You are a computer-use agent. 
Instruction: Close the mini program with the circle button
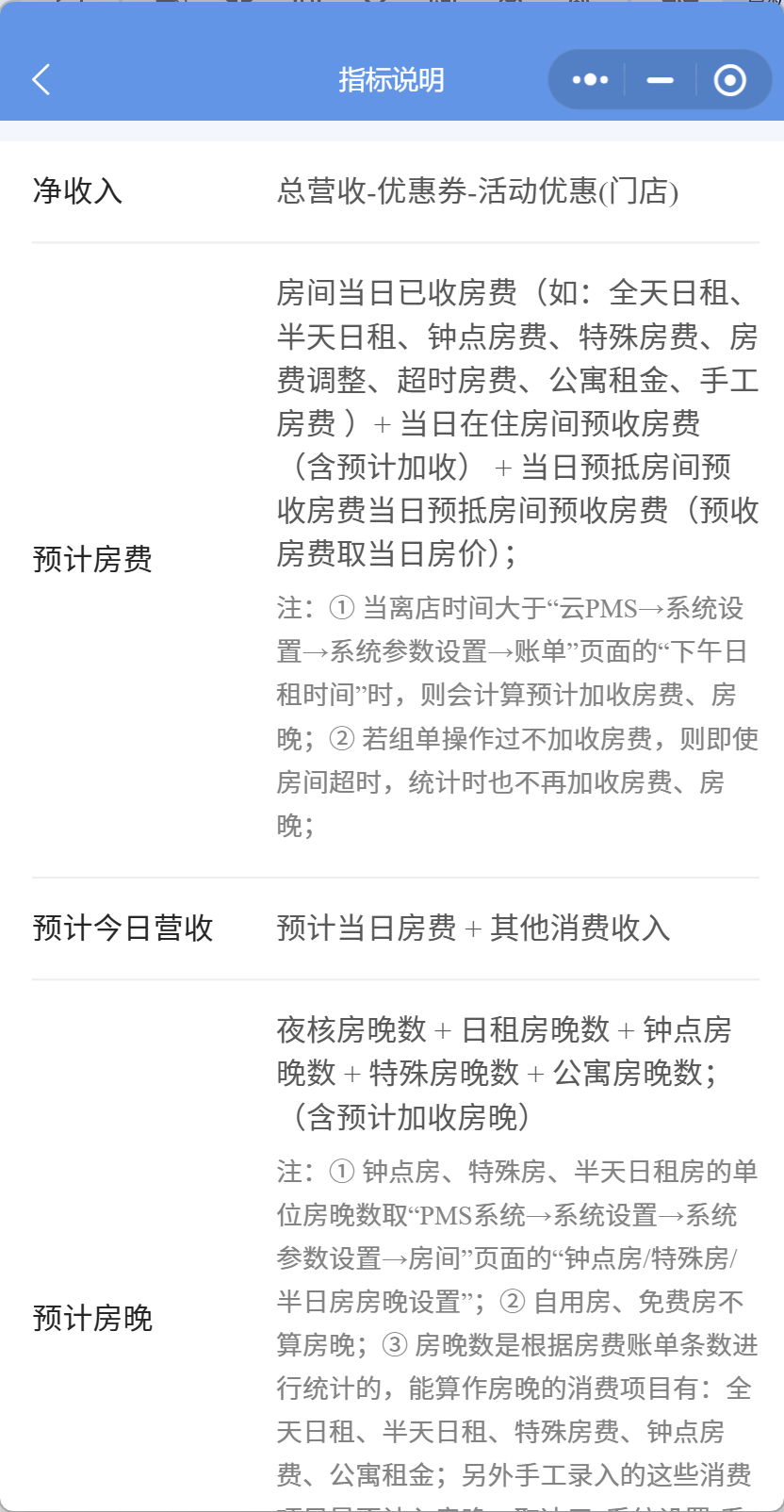[x=730, y=80]
